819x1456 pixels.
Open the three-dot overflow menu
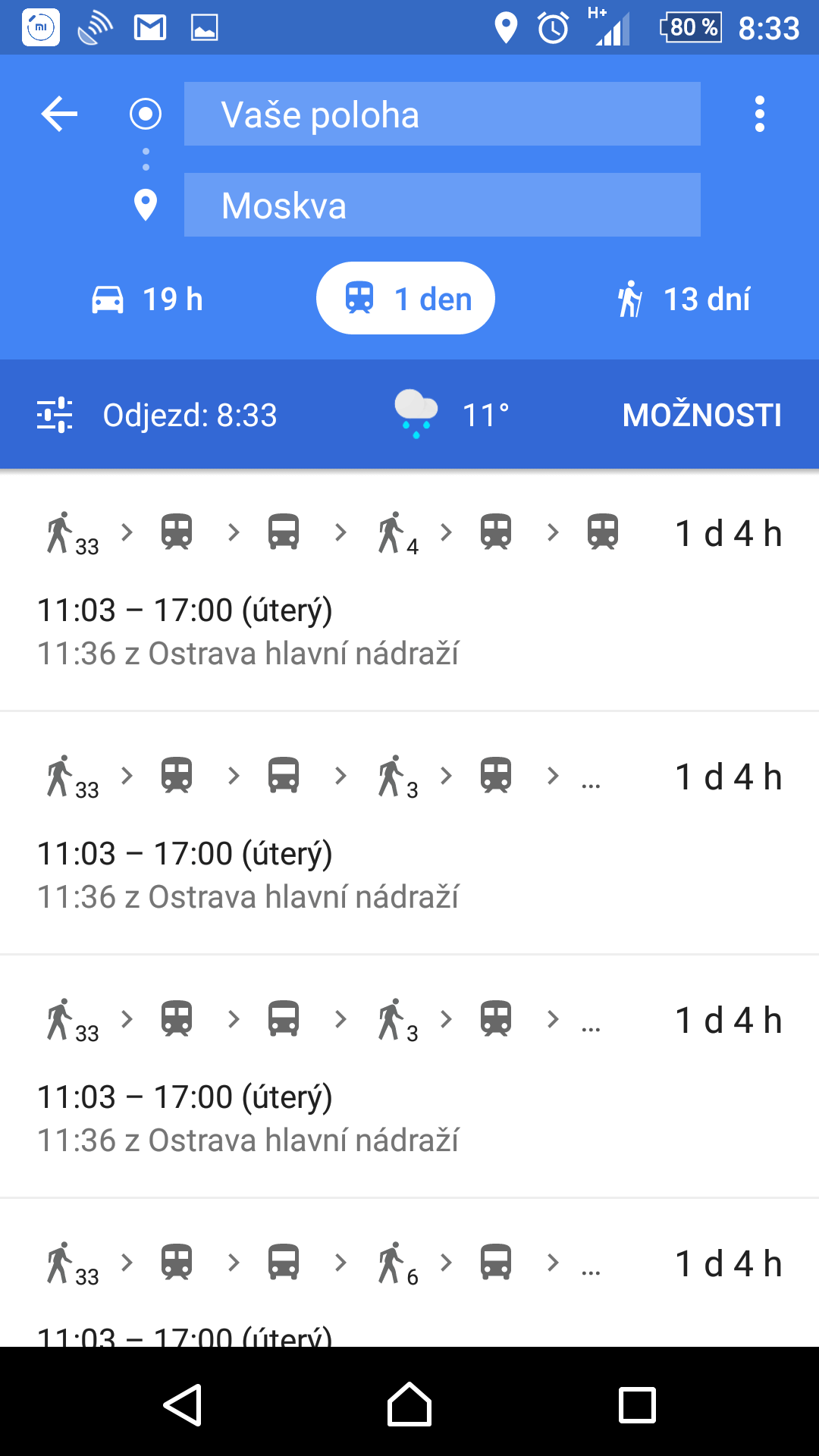tap(759, 115)
